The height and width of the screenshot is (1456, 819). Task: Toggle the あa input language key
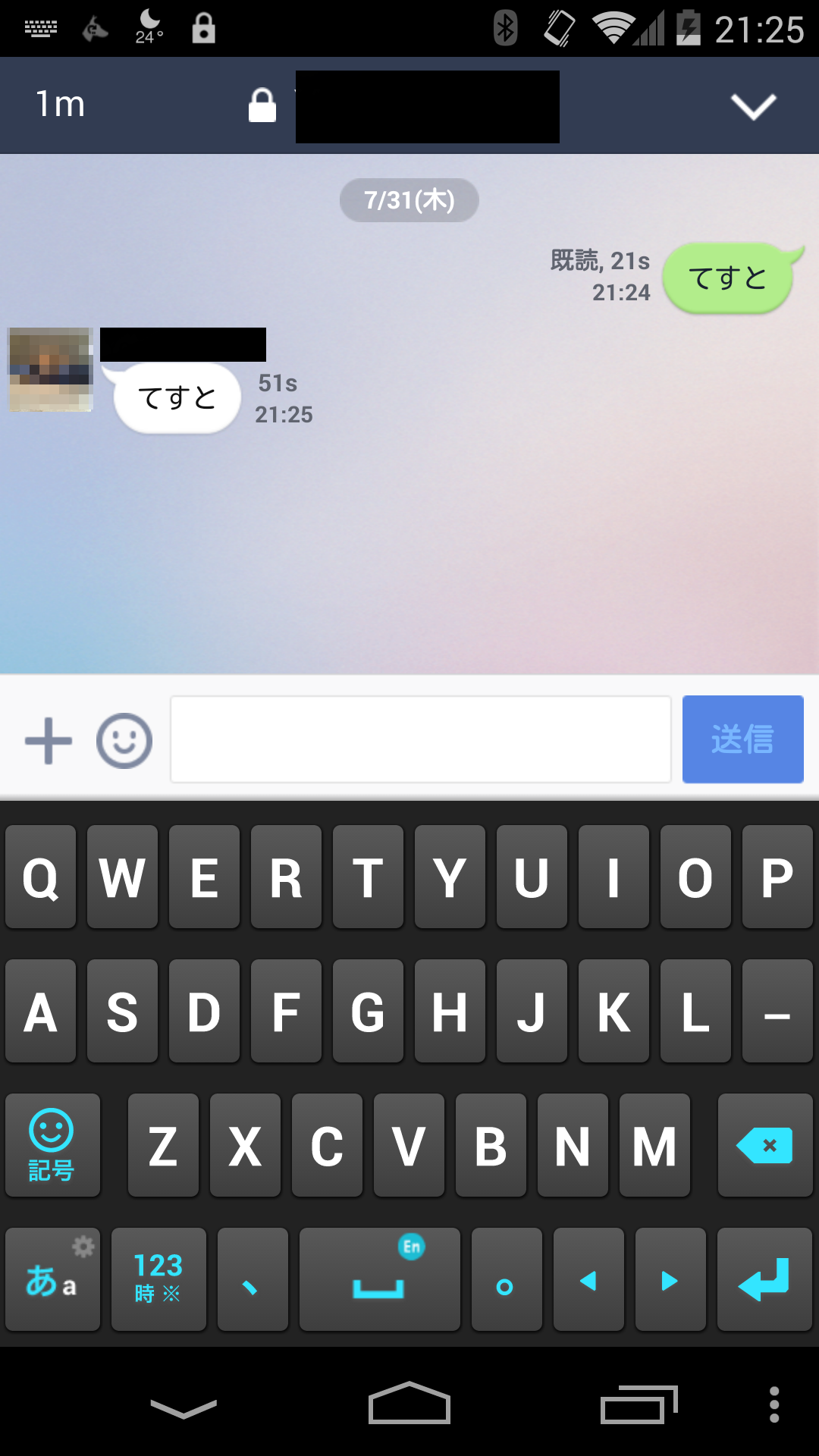pyautogui.click(x=52, y=1279)
